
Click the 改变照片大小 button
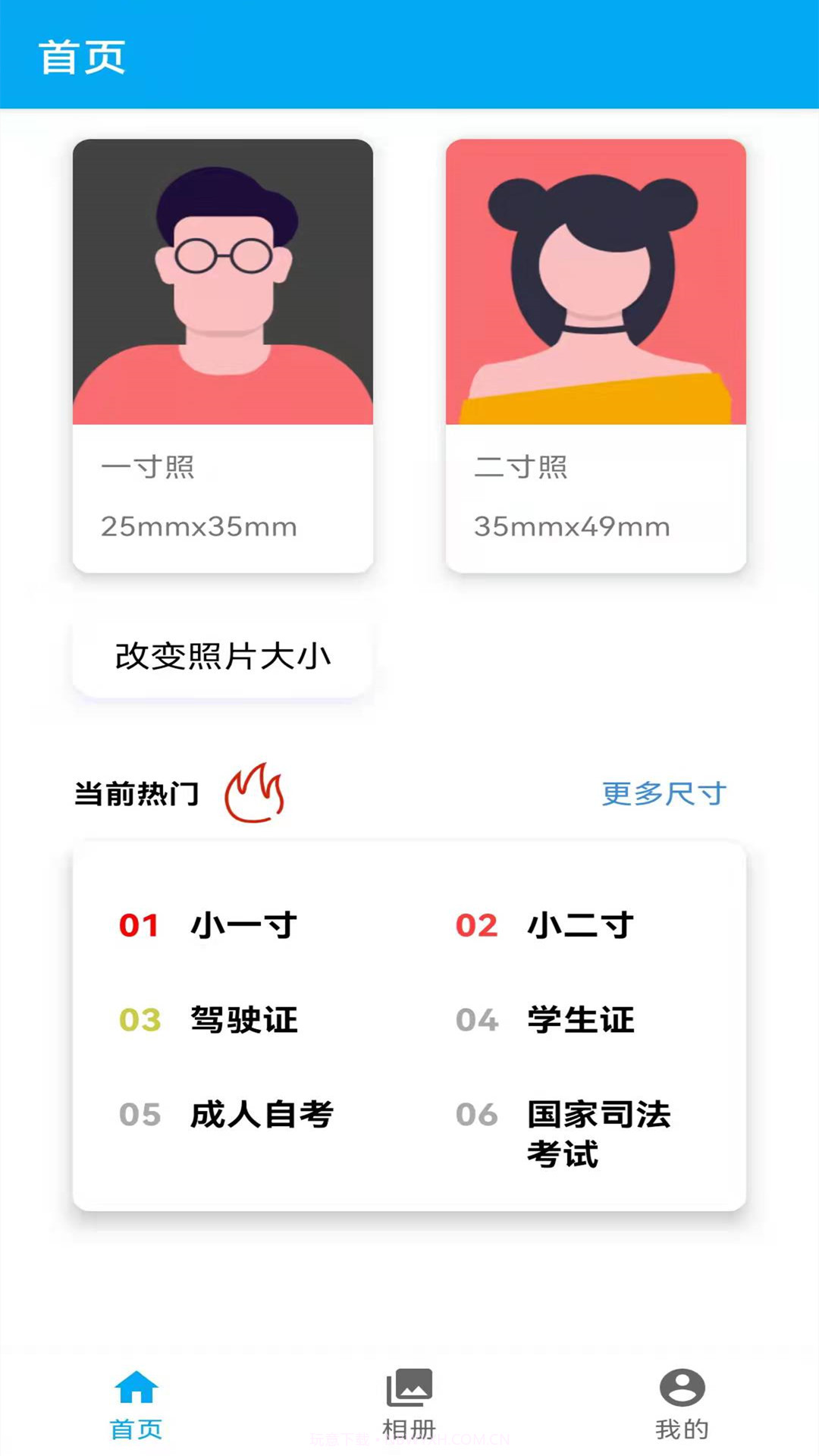[222, 657]
